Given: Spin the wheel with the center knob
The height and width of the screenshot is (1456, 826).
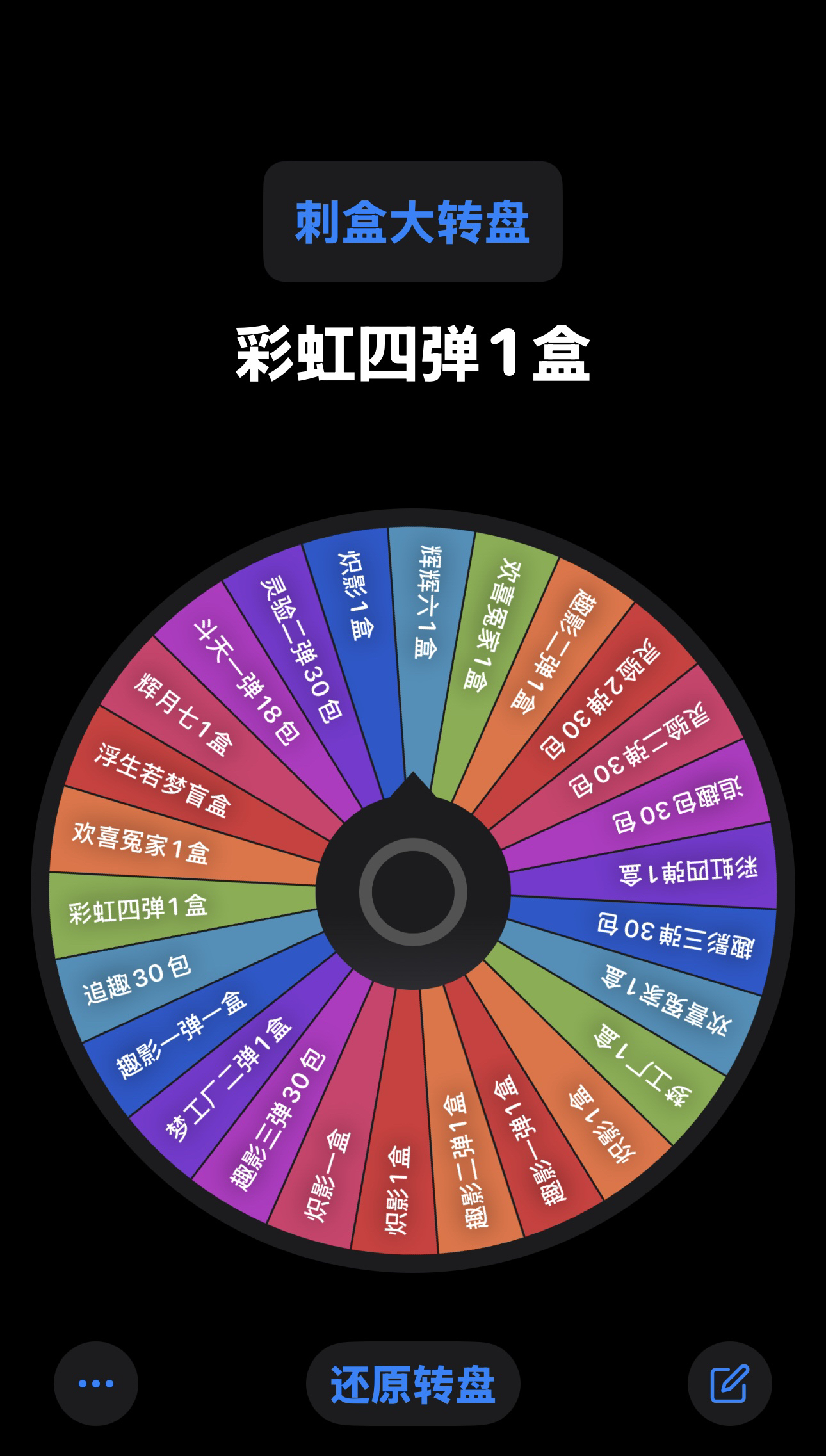Looking at the screenshot, I should pyautogui.click(x=413, y=891).
